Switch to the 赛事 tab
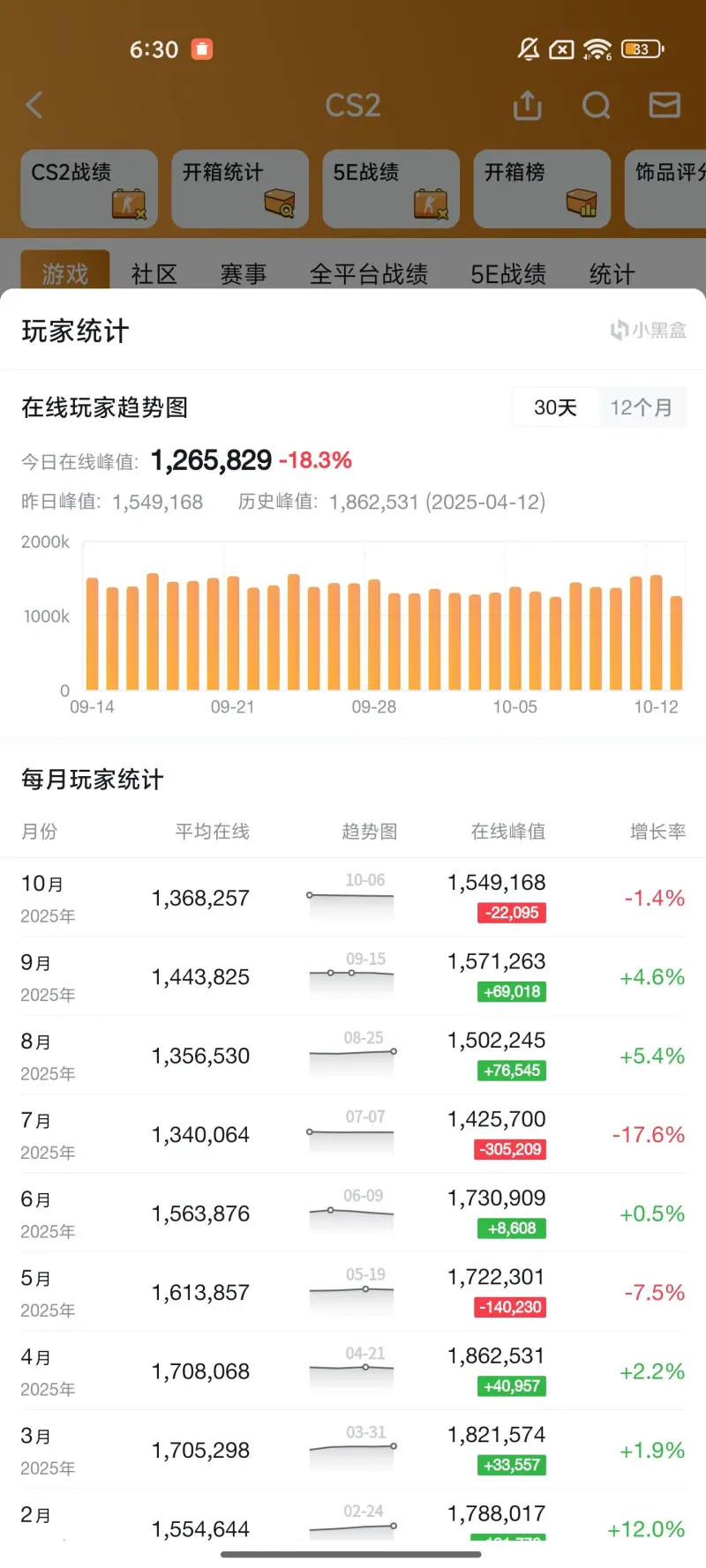This screenshot has width=706, height=1568. [x=244, y=274]
